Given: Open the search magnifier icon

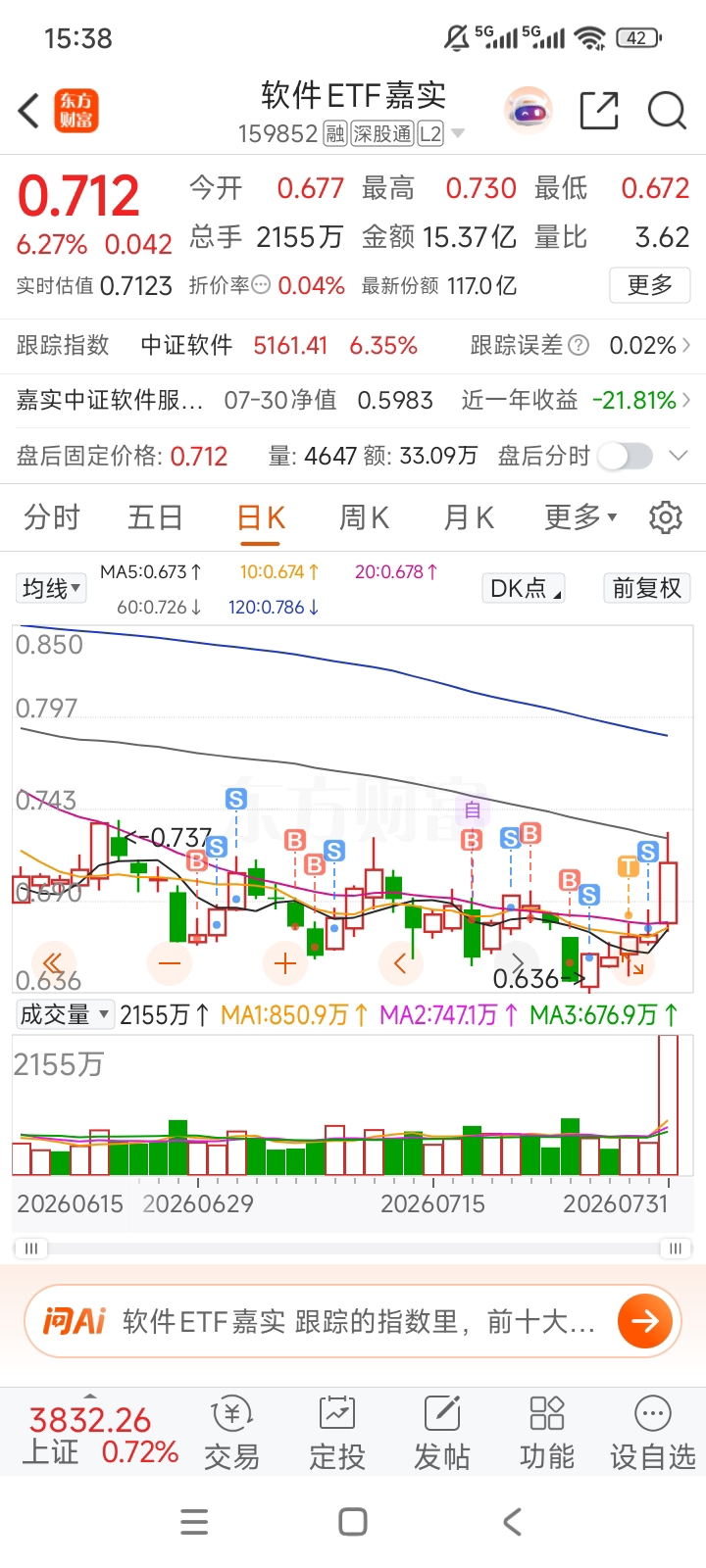Looking at the screenshot, I should tap(667, 111).
